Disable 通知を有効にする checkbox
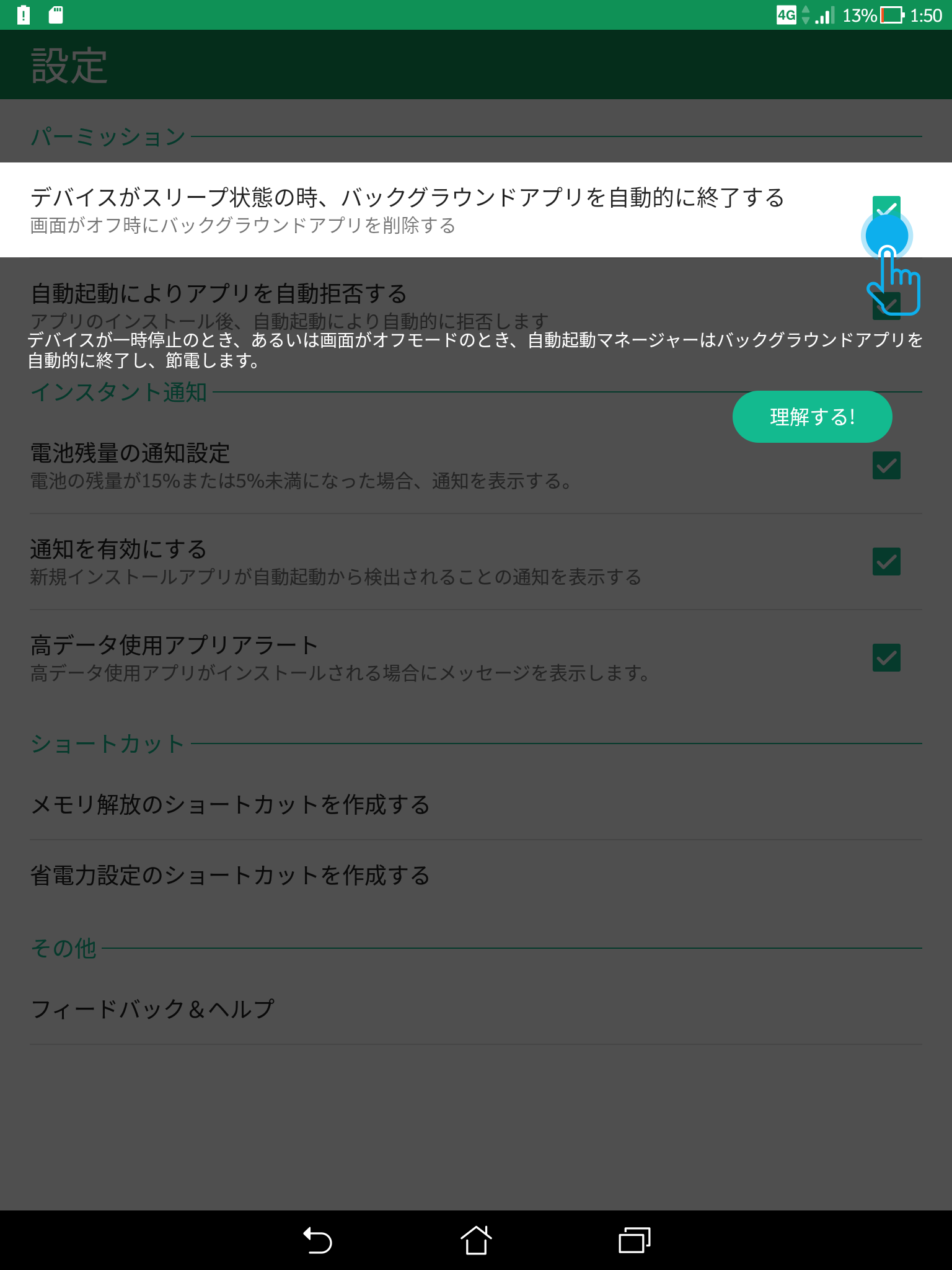 (x=886, y=562)
